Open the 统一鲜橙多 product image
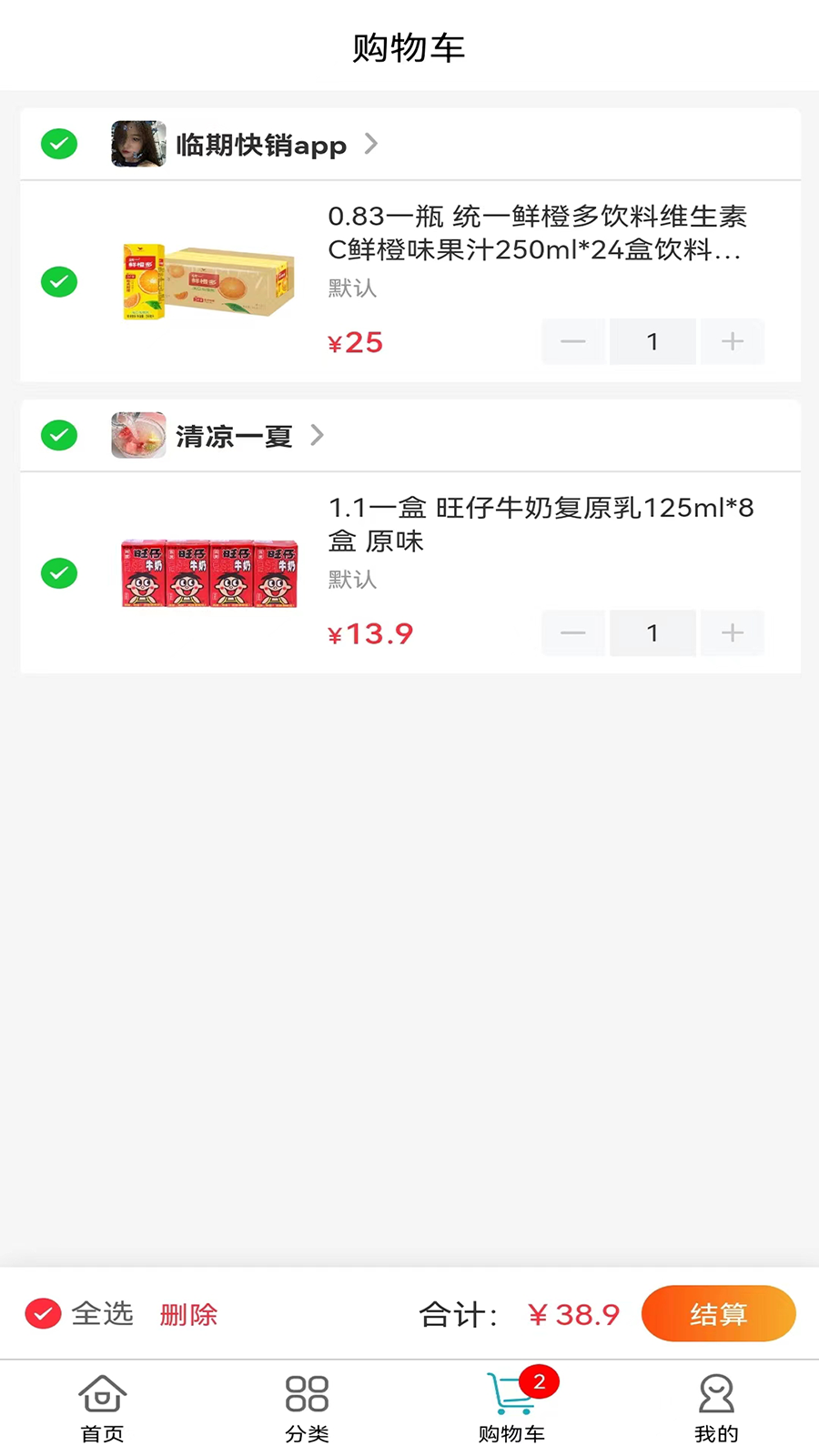 pyautogui.click(x=209, y=282)
